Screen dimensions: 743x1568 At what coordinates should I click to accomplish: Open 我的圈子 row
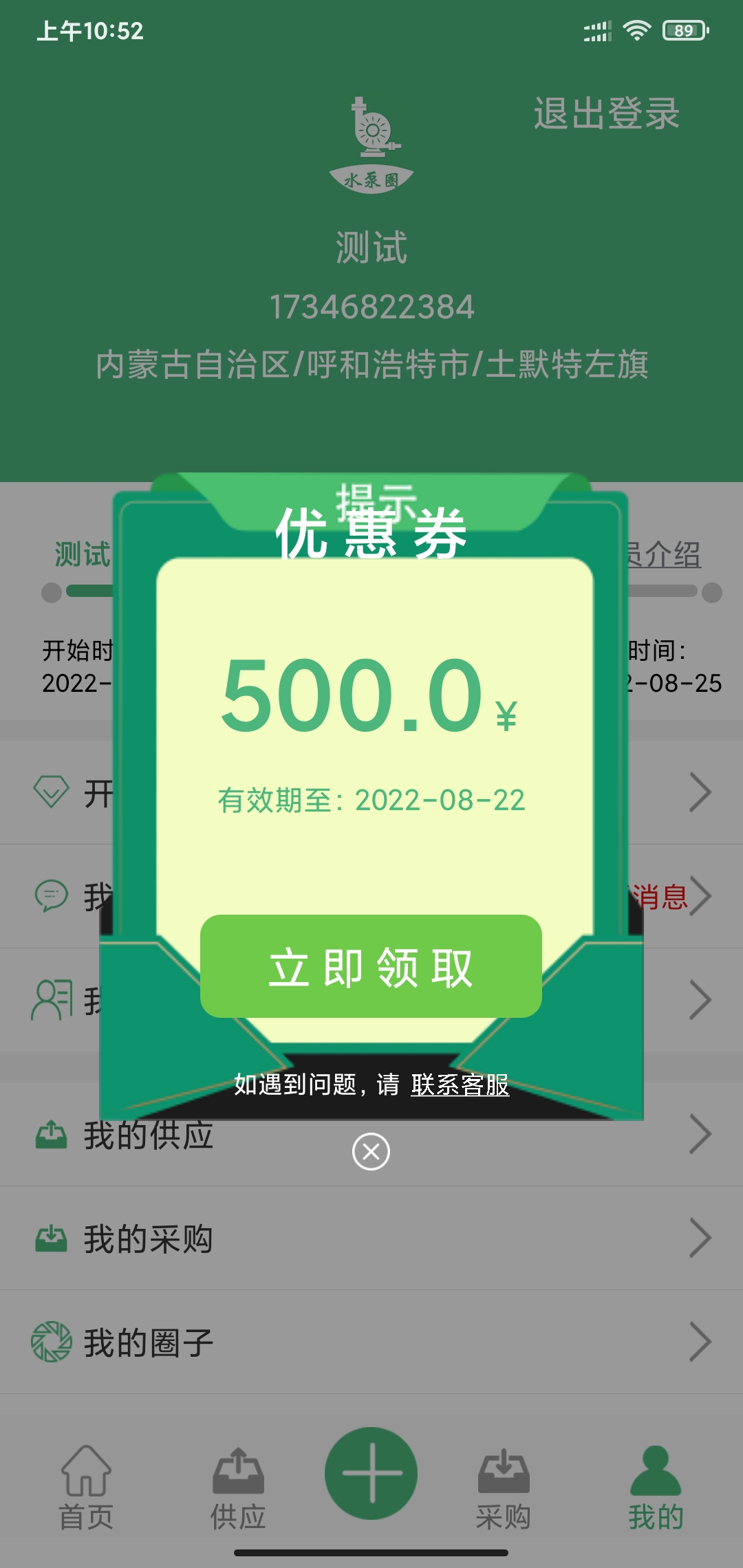pyautogui.click(x=371, y=1342)
